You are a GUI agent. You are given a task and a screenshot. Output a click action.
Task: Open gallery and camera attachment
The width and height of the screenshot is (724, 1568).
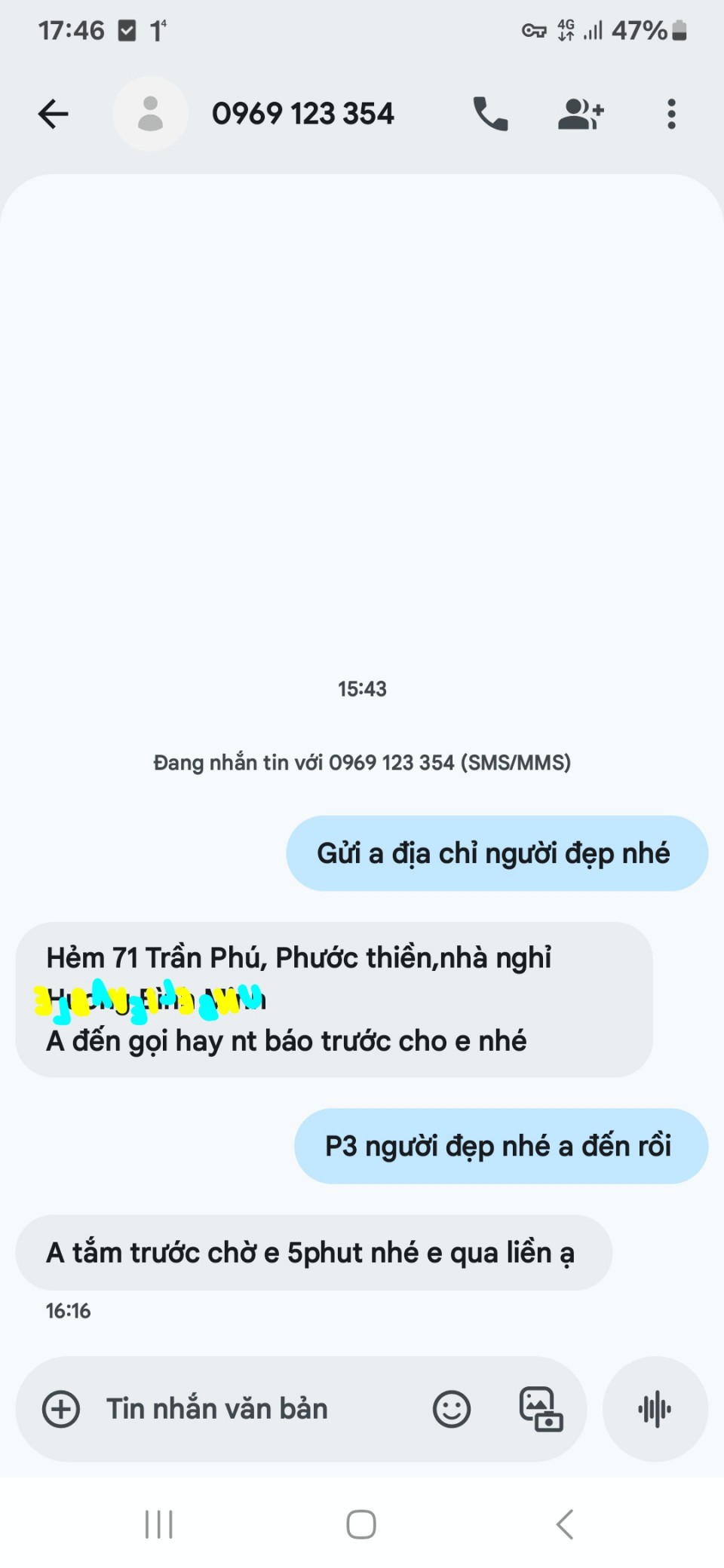541,1409
